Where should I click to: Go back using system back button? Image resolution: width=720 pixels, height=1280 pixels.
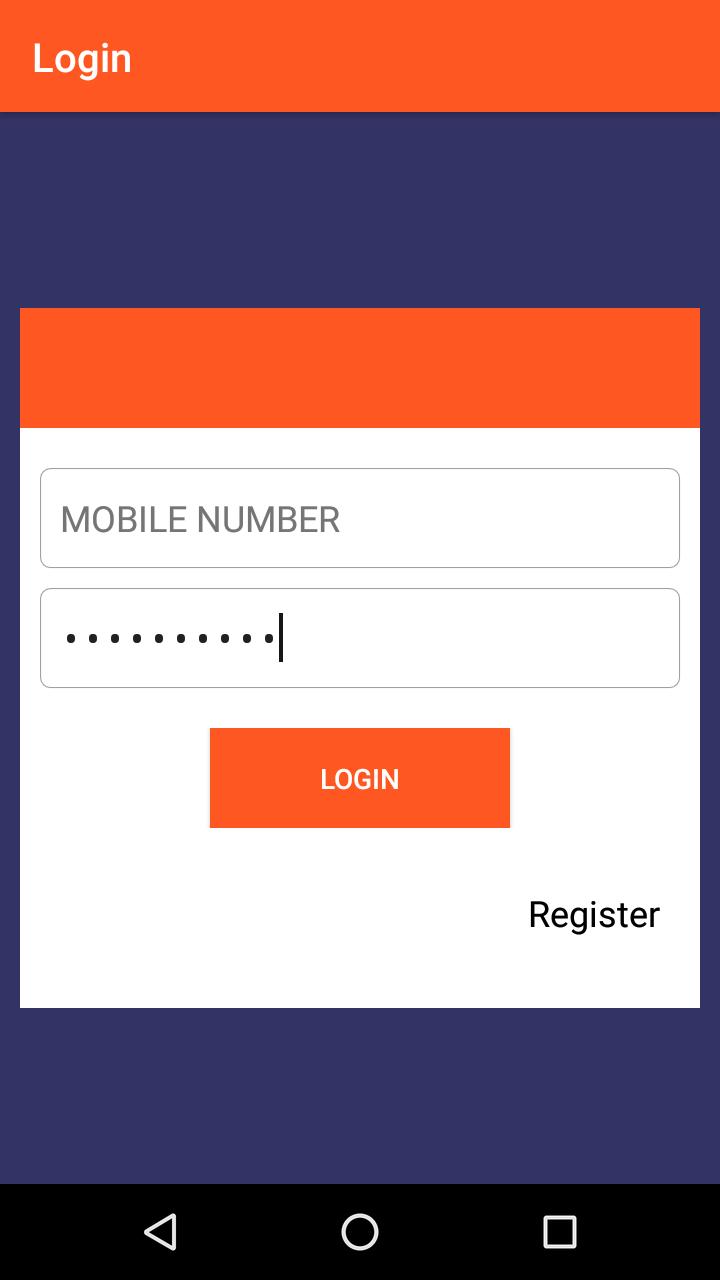(160, 1232)
